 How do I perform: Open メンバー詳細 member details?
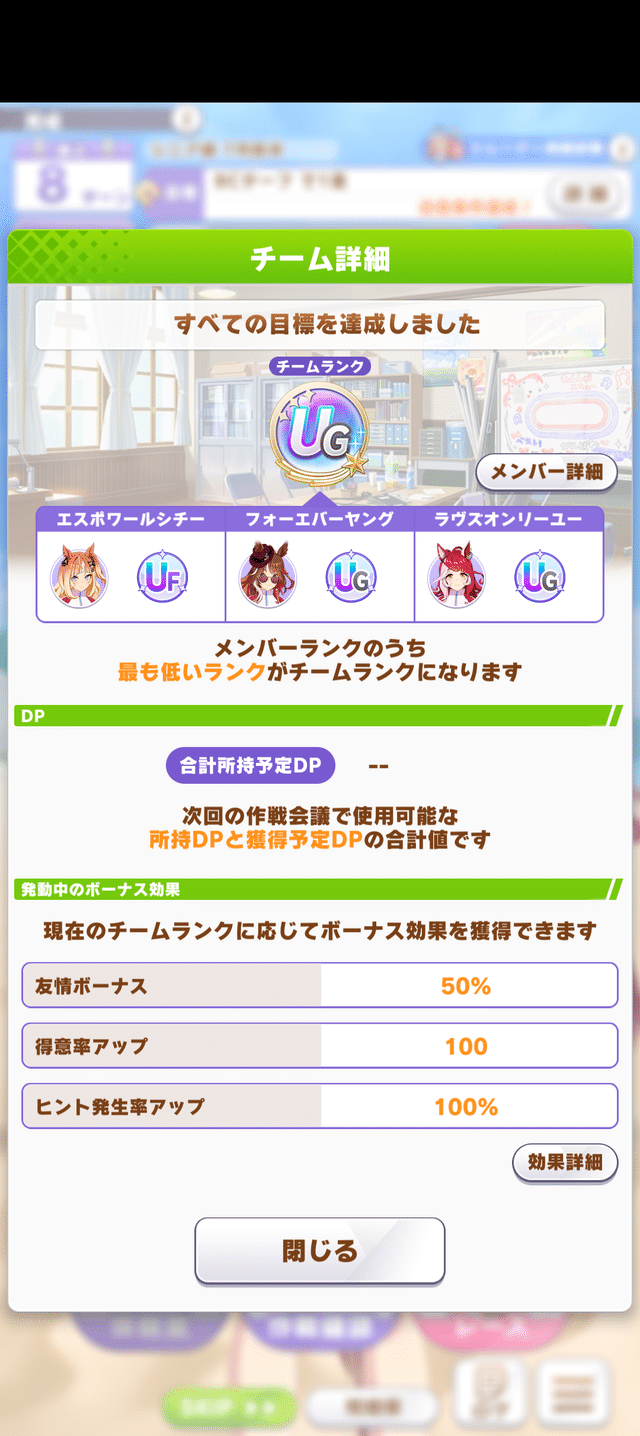tap(545, 471)
